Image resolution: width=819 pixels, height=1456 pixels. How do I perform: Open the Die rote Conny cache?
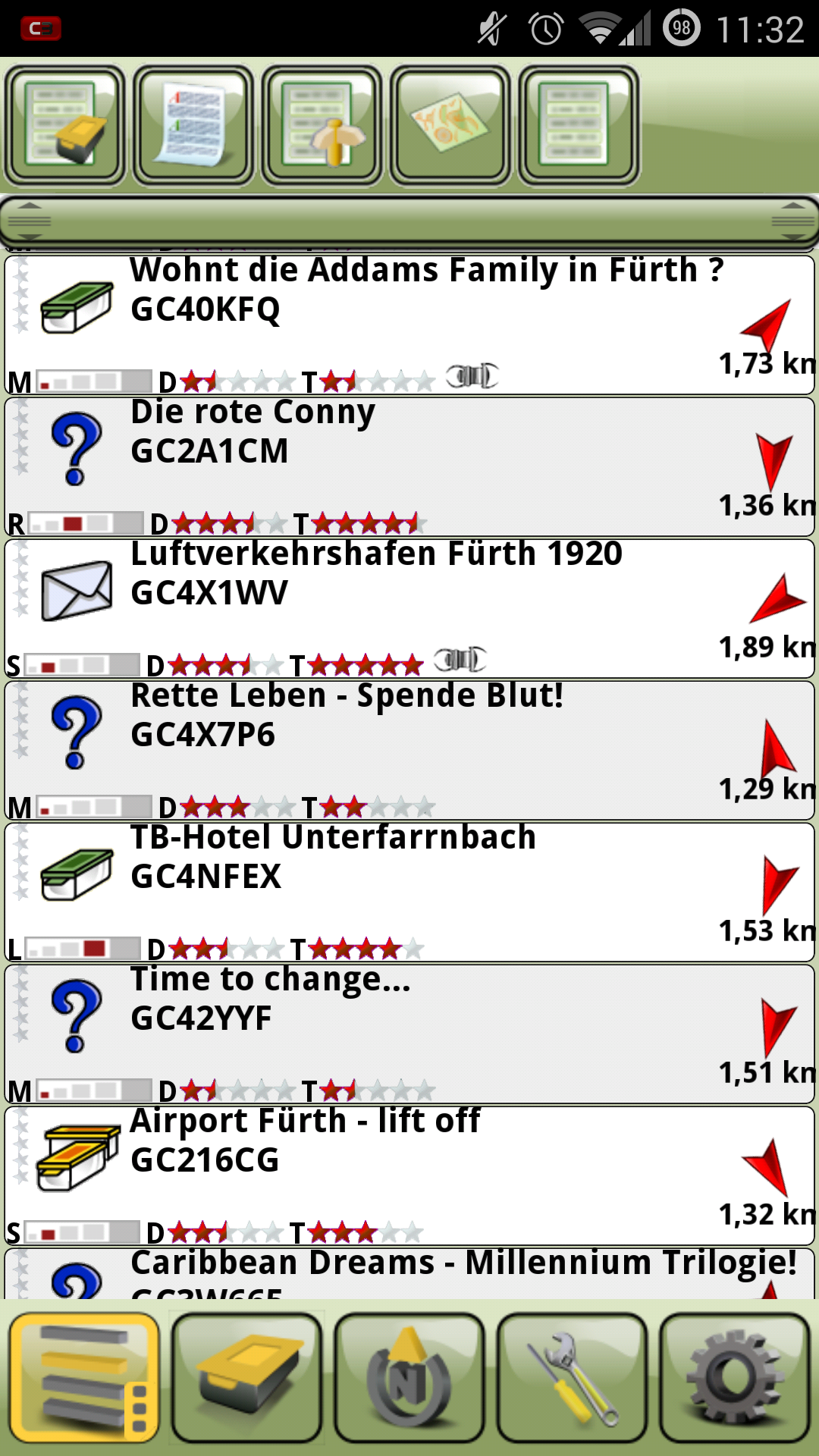[409, 466]
